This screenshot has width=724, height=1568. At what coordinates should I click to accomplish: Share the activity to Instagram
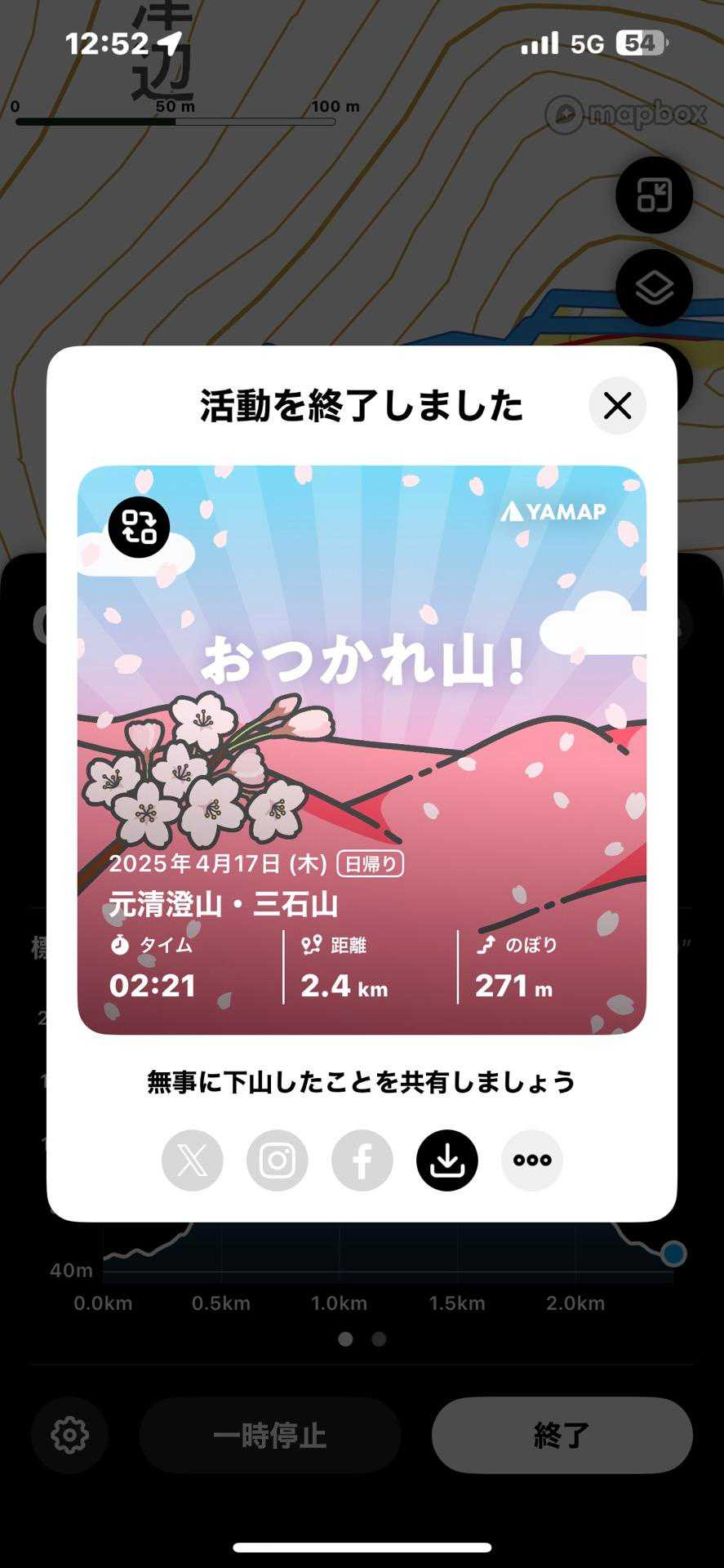pos(278,1160)
